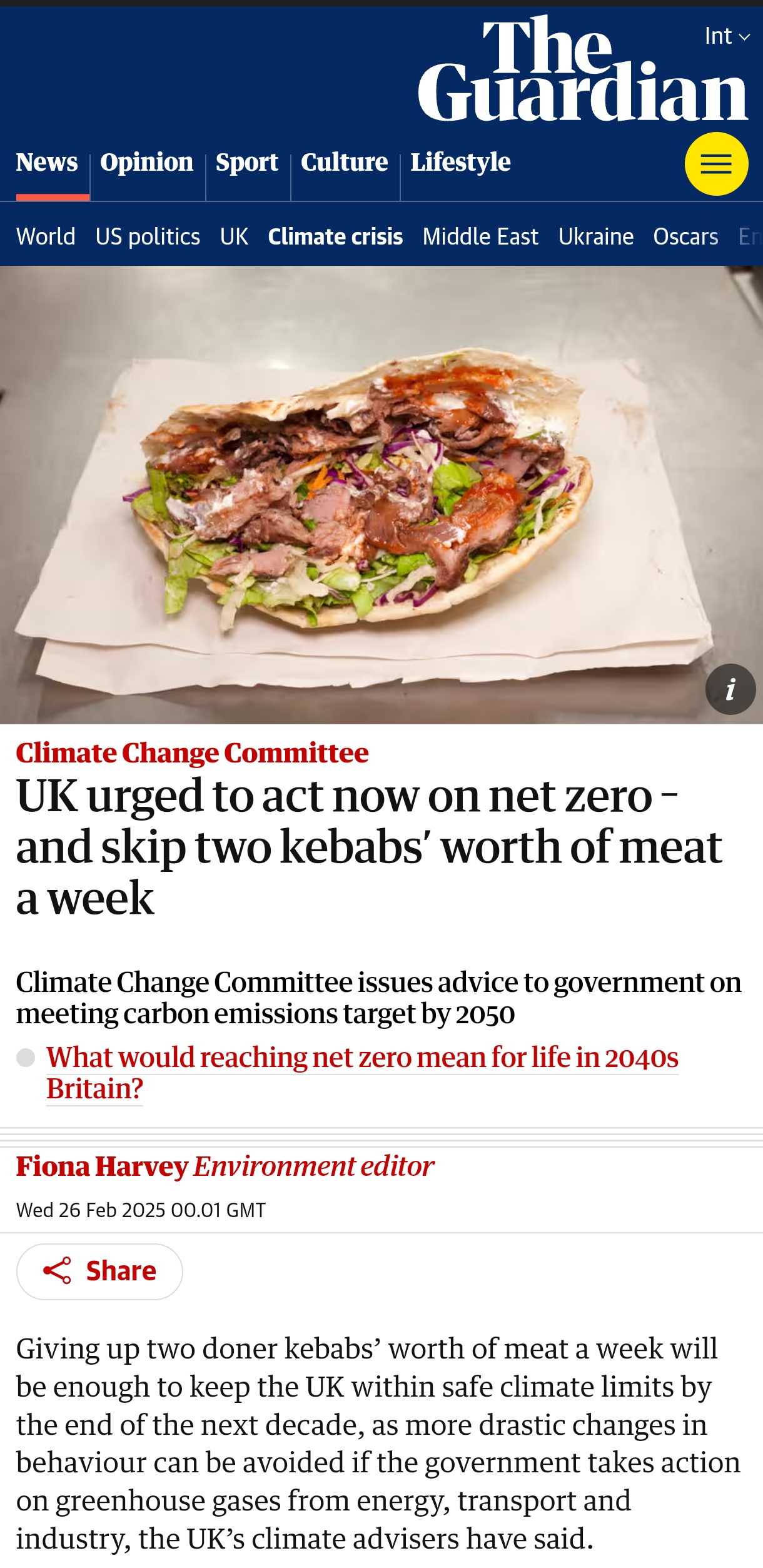Open Fiona Harvey's author page
763x1568 pixels.
point(101,1166)
